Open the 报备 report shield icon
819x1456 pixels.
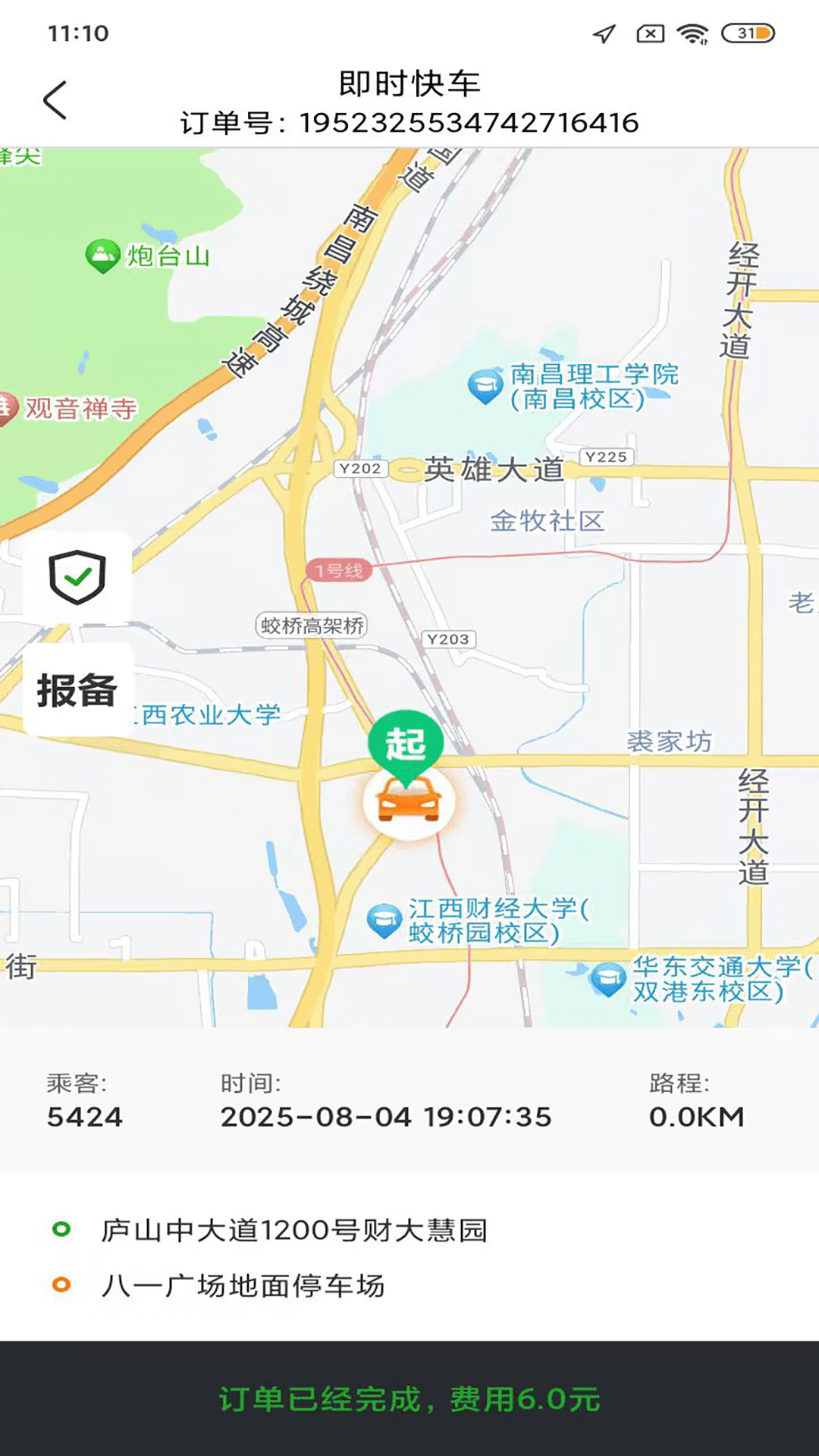click(76, 578)
